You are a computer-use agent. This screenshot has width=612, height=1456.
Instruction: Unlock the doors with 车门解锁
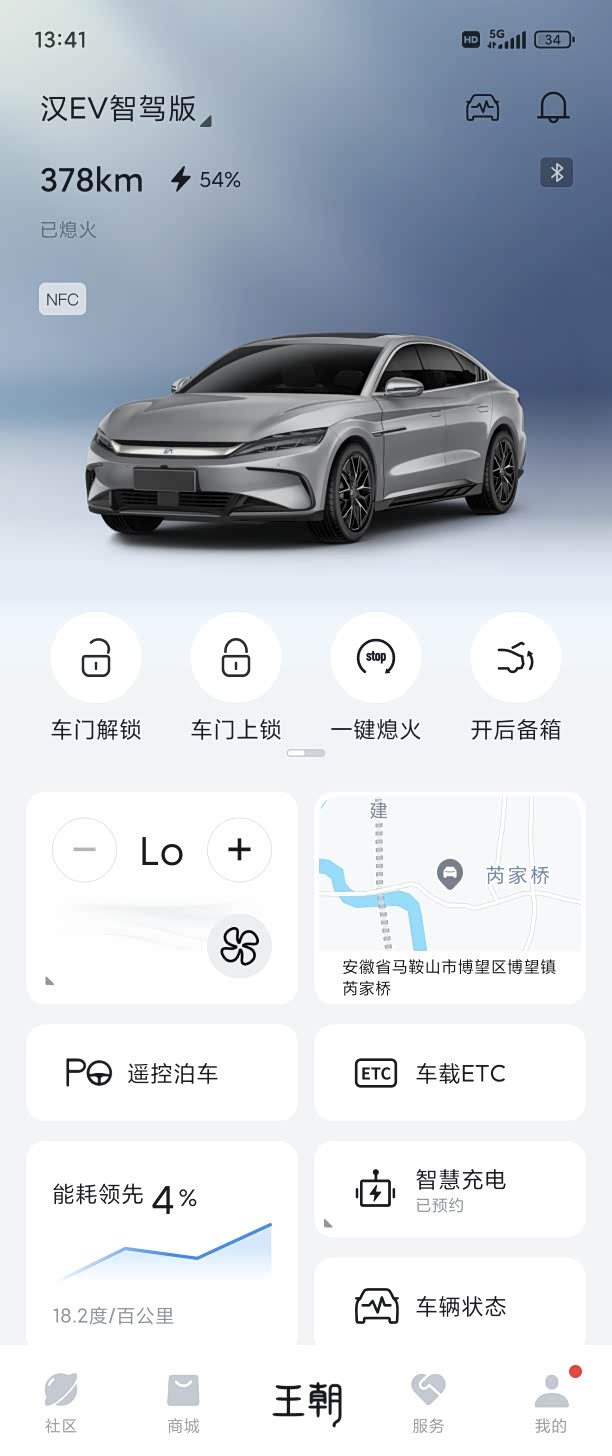click(96, 677)
